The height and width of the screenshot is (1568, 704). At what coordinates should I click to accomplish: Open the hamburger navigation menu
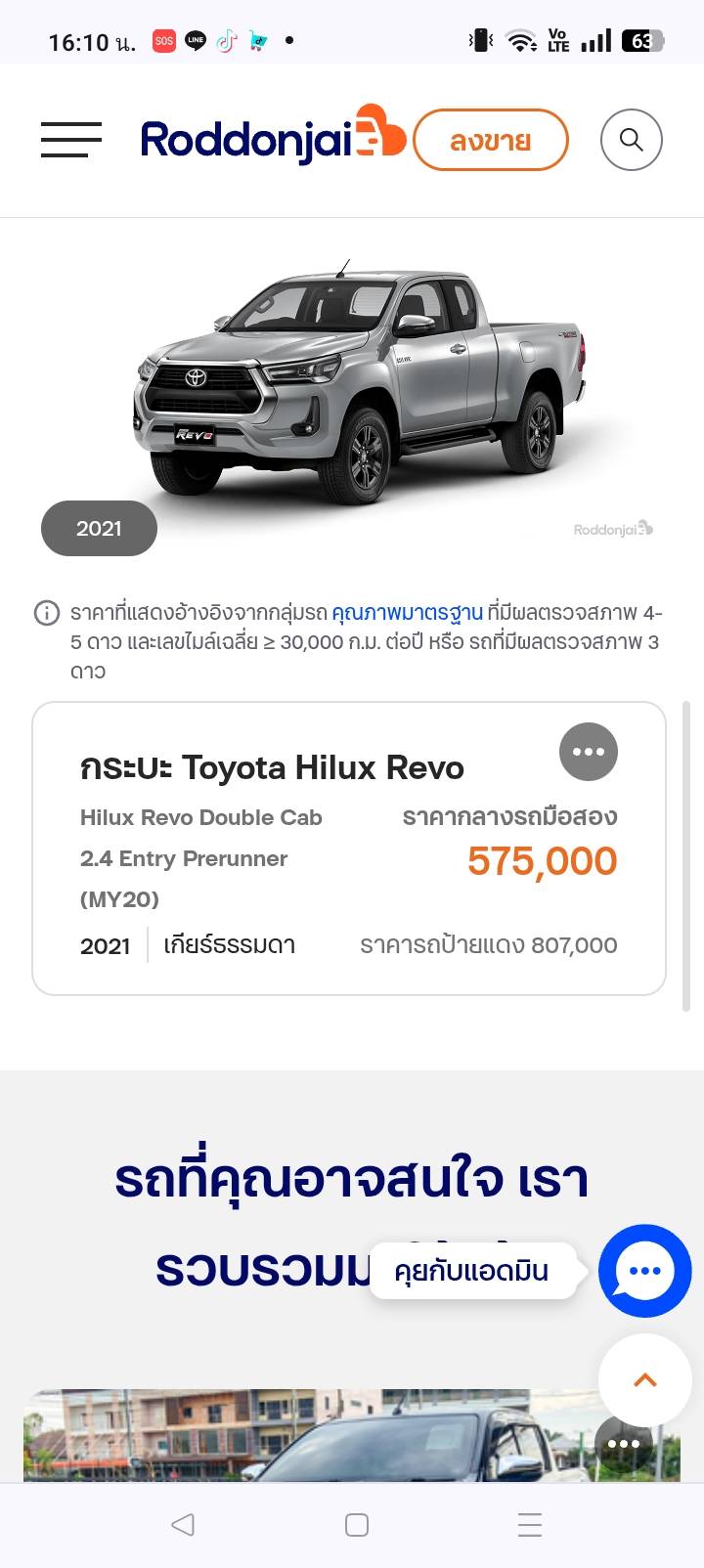click(x=71, y=140)
